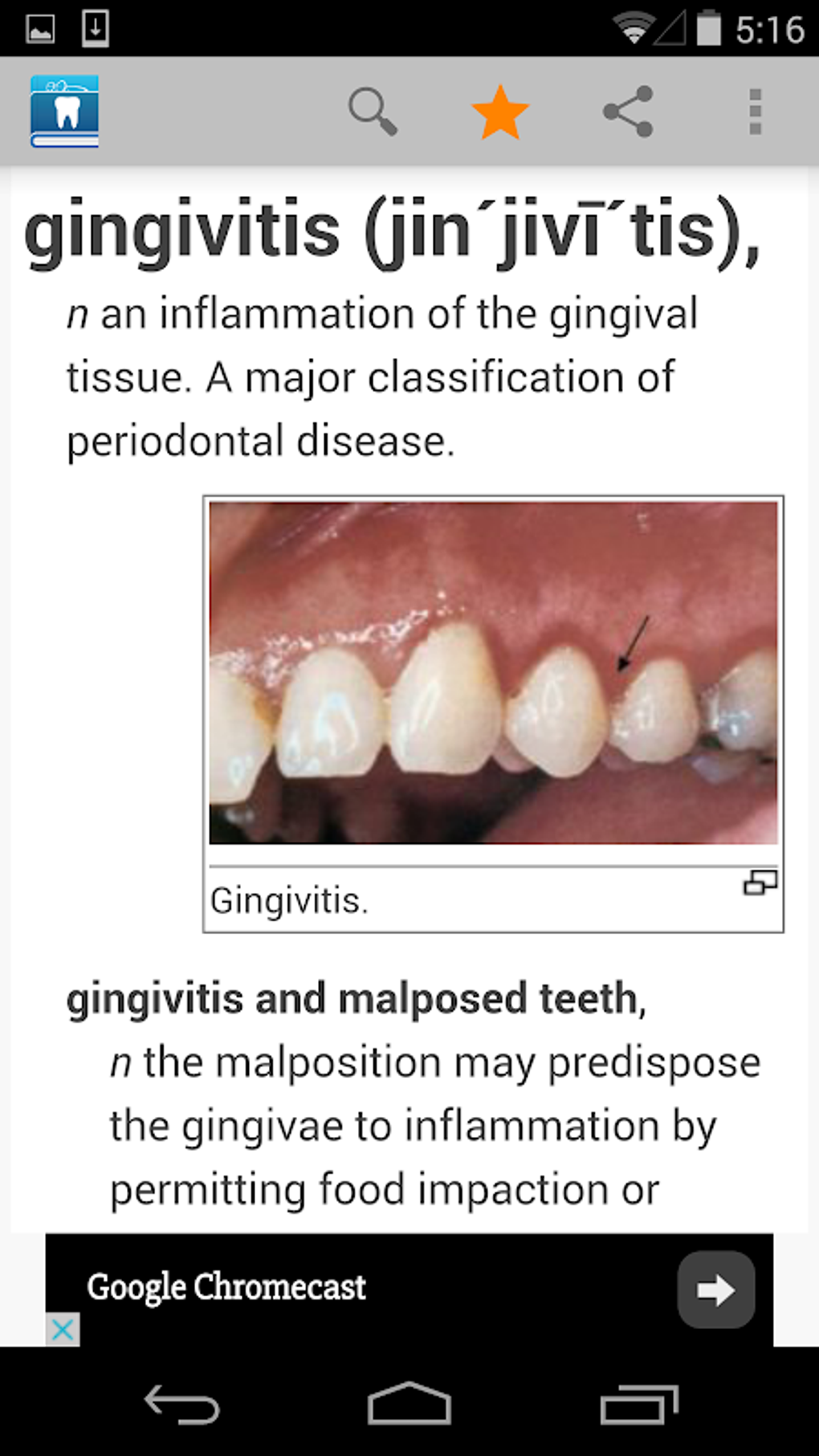Dismiss the ad with the X toggle

(x=63, y=1329)
